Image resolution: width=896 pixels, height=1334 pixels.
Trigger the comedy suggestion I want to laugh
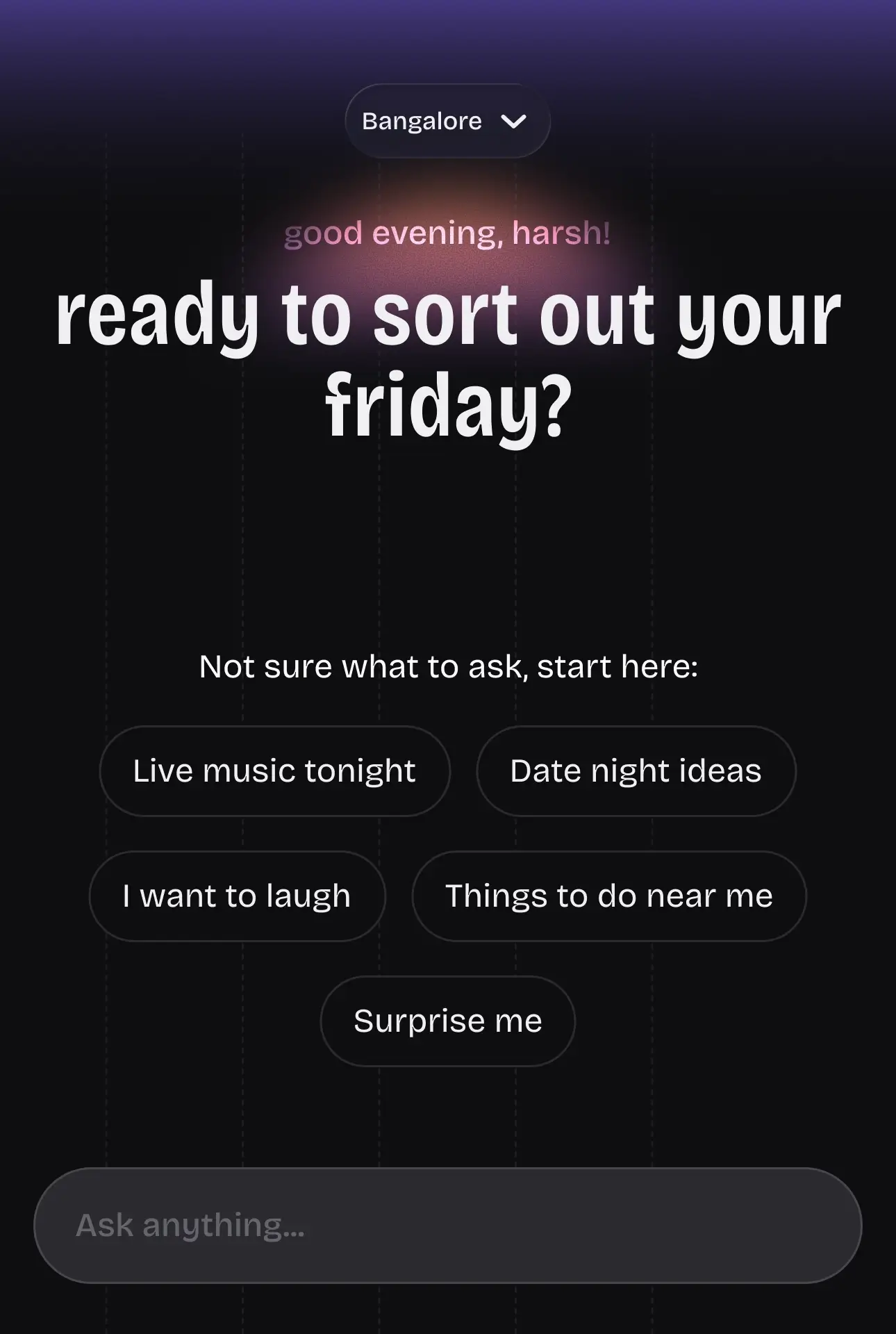click(x=236, y=896)
